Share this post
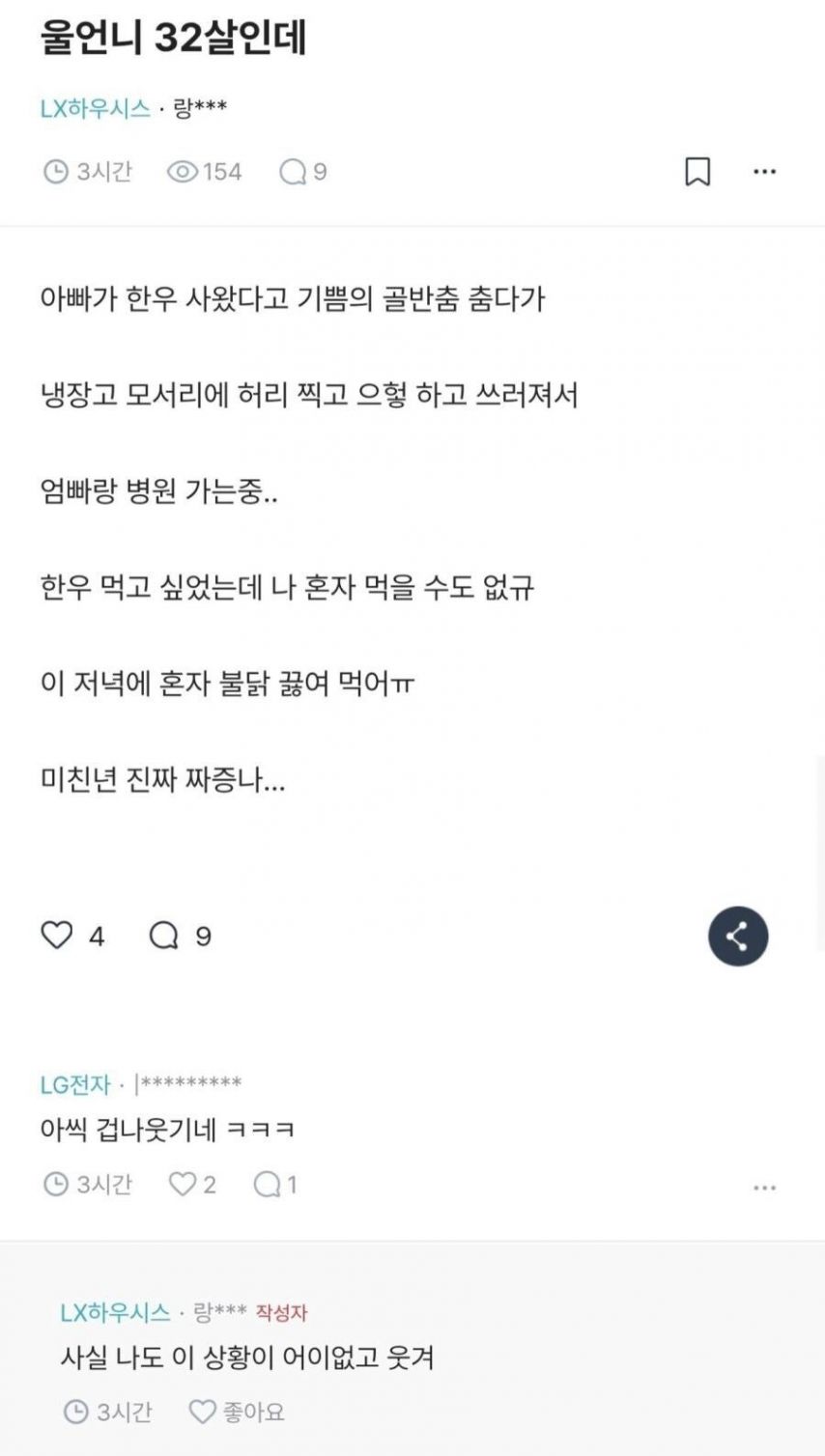The image size is (825, 1456). pos(737,936)
